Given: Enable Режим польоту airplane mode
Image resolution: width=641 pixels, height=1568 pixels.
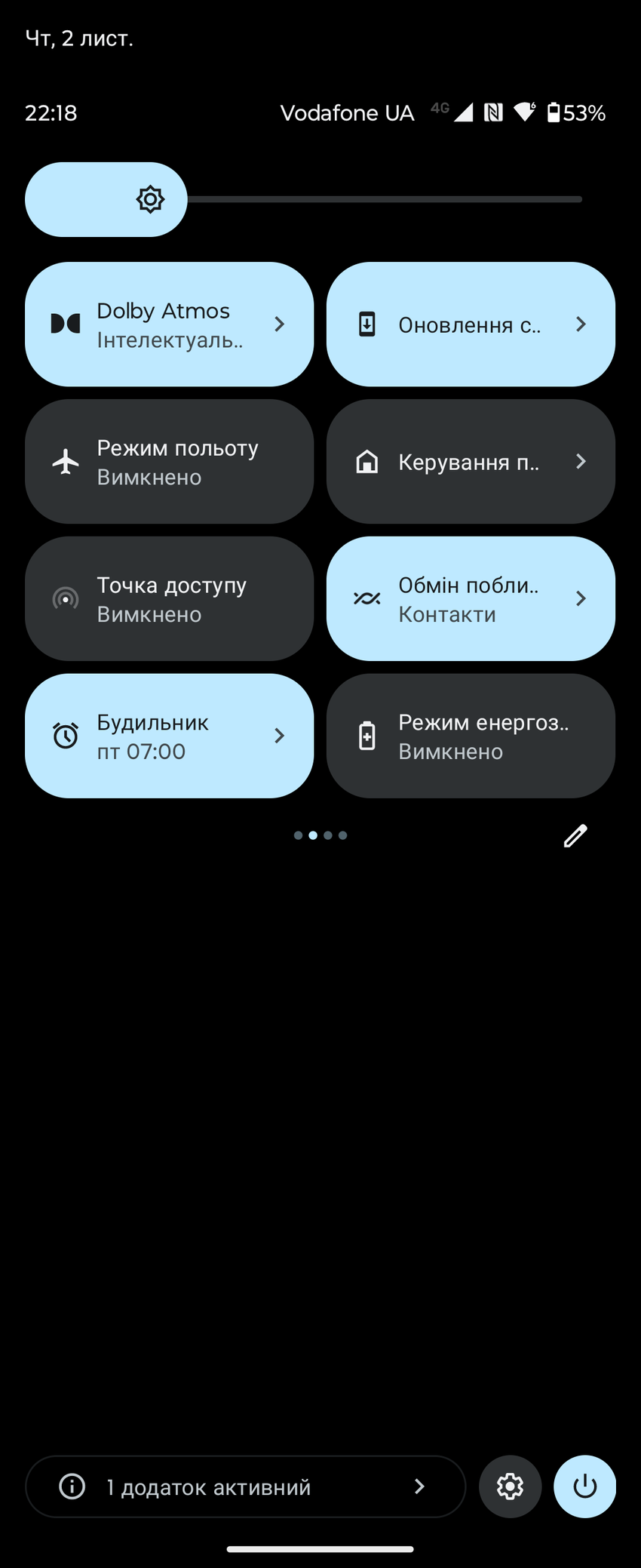Looking at the screenshot, I should pyautogui.click(x=169, y=462).
